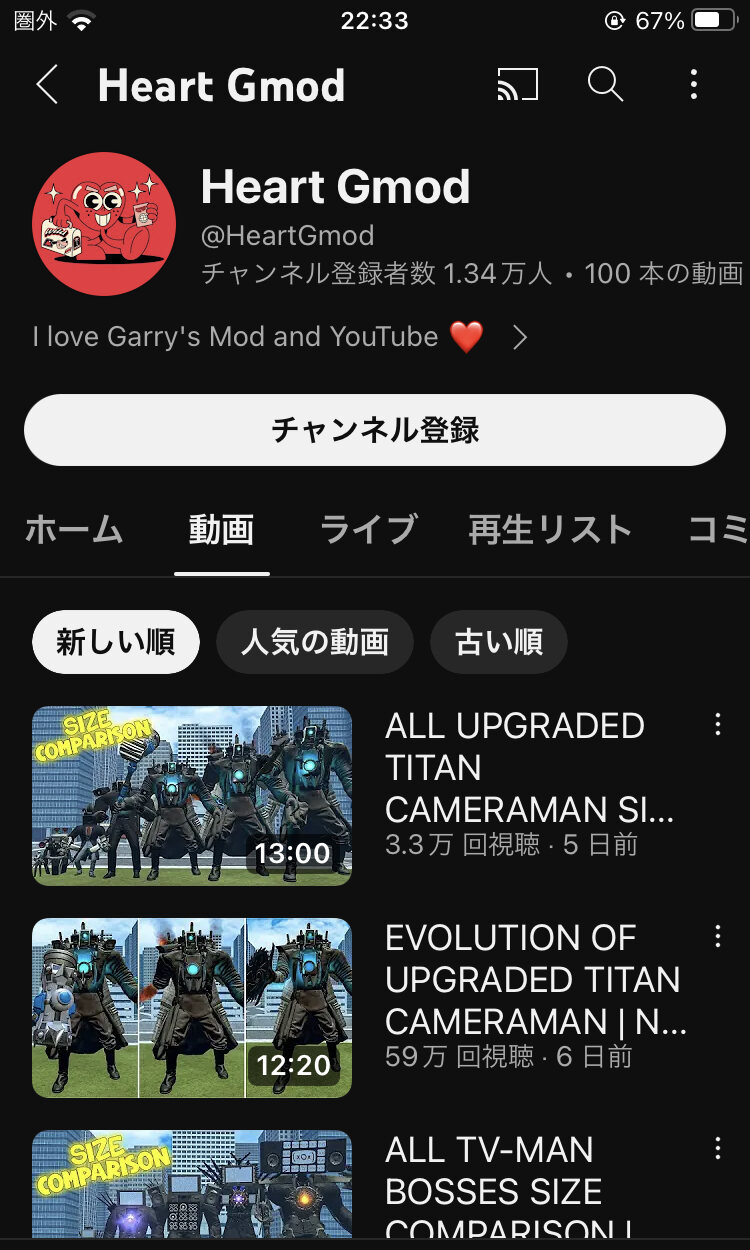
Task: Select the 人気の動画 filter chip
Action: (x=314, y=642)
